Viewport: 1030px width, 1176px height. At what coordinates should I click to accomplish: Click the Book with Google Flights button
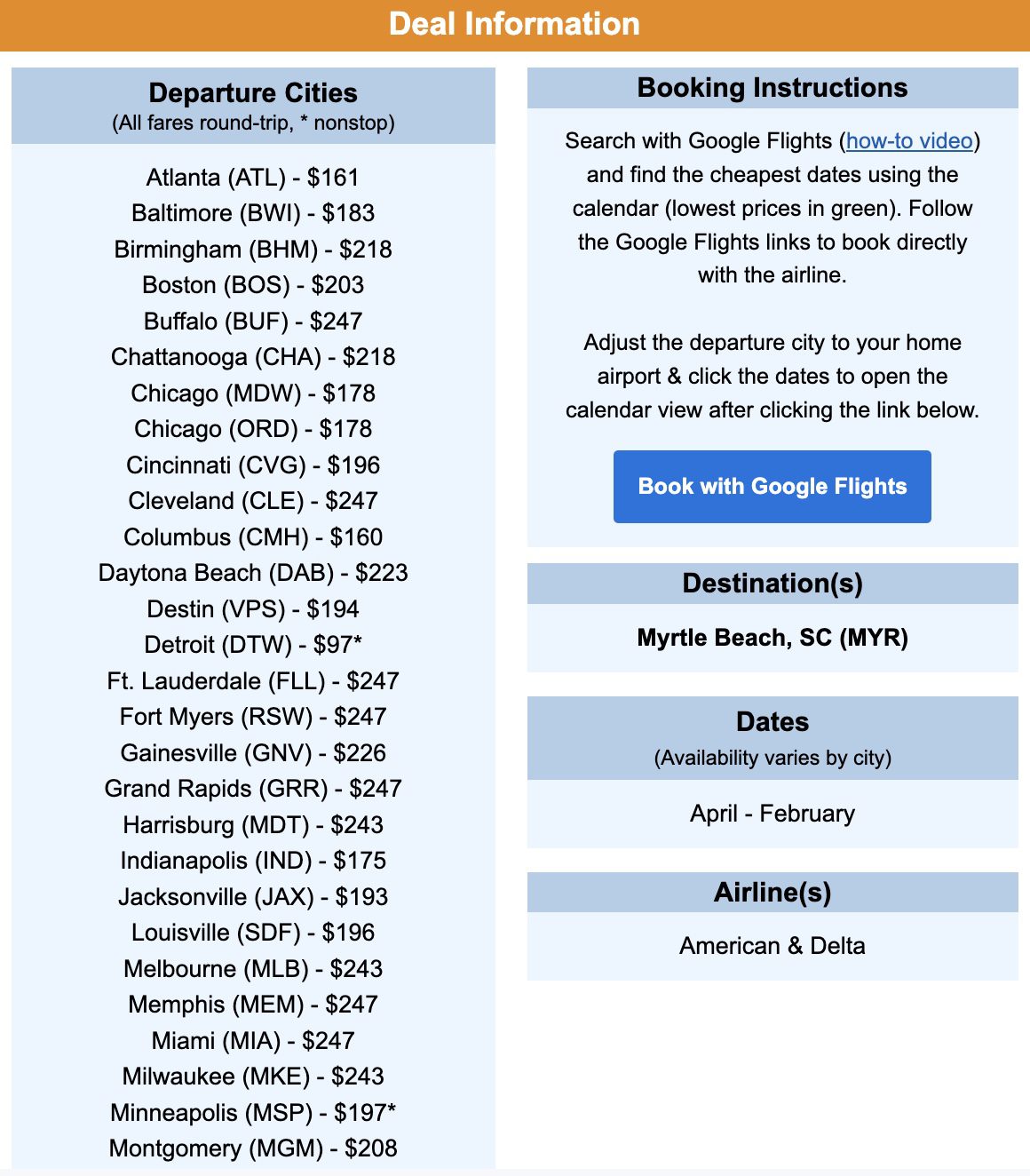(772, 487)
